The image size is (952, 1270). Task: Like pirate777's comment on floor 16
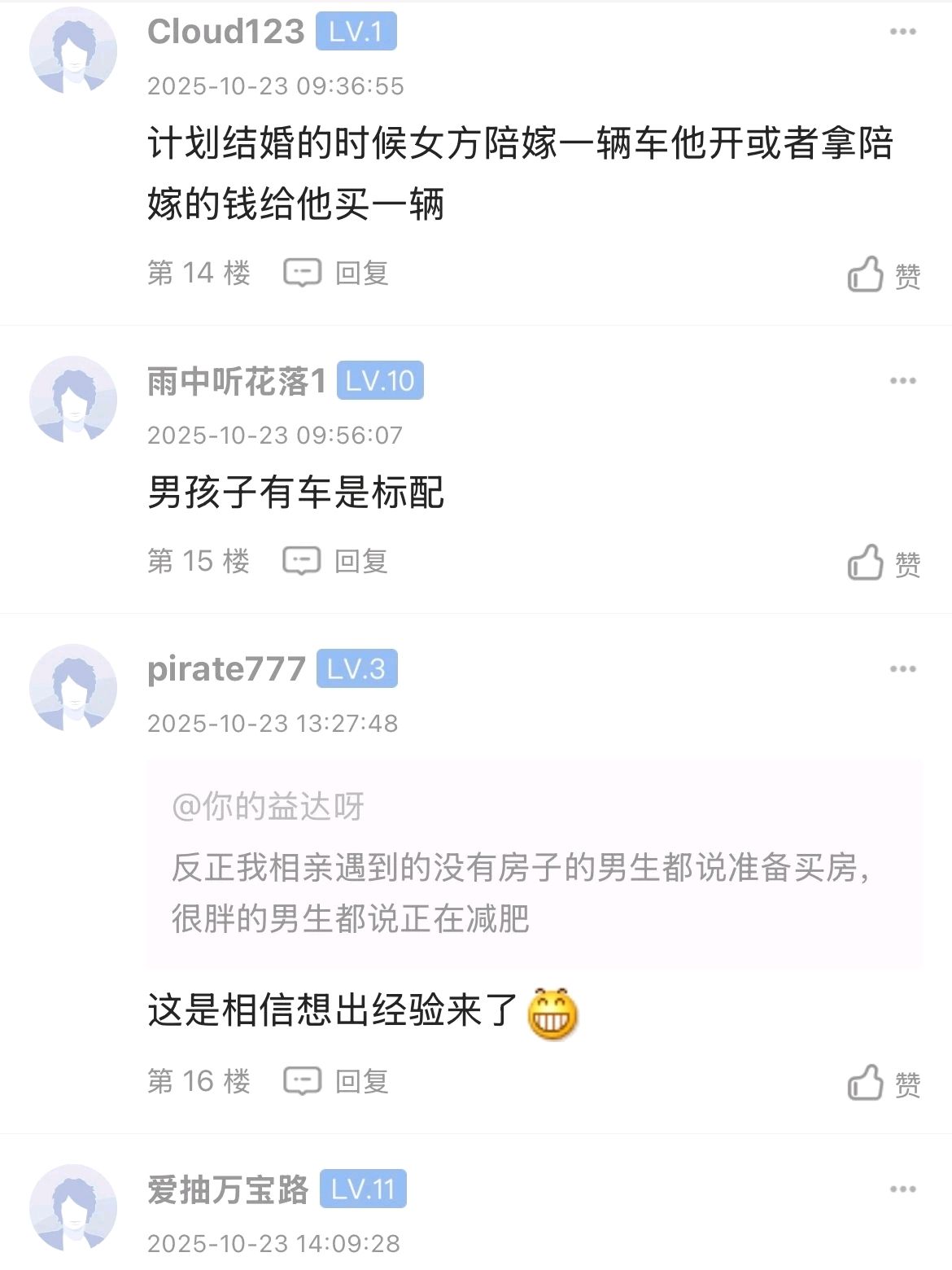coord(884,1083)
